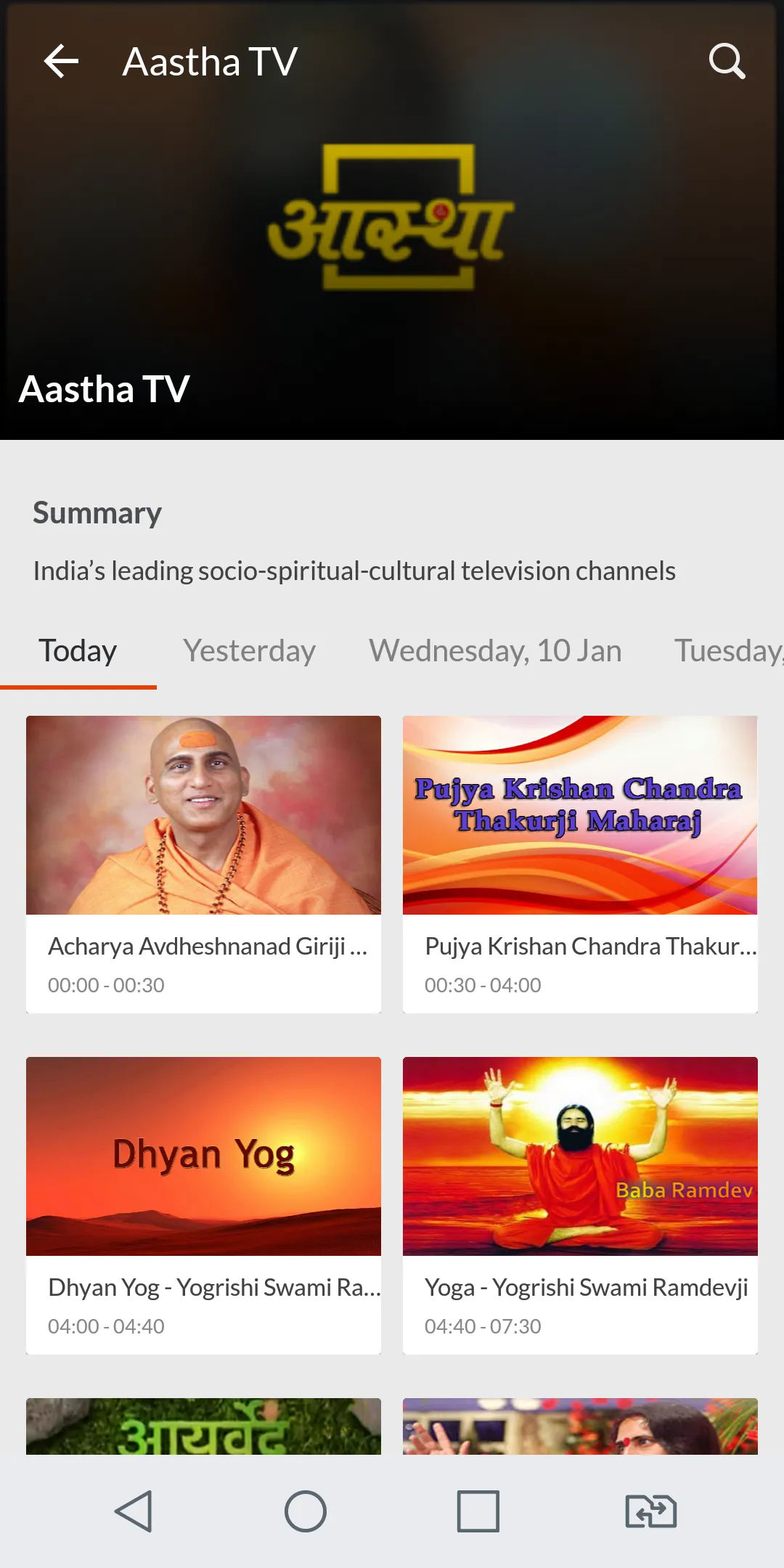Tap the 00:00 - 00:30 time label
Screen dimensions: 784x1568
[x=105, y=985]
